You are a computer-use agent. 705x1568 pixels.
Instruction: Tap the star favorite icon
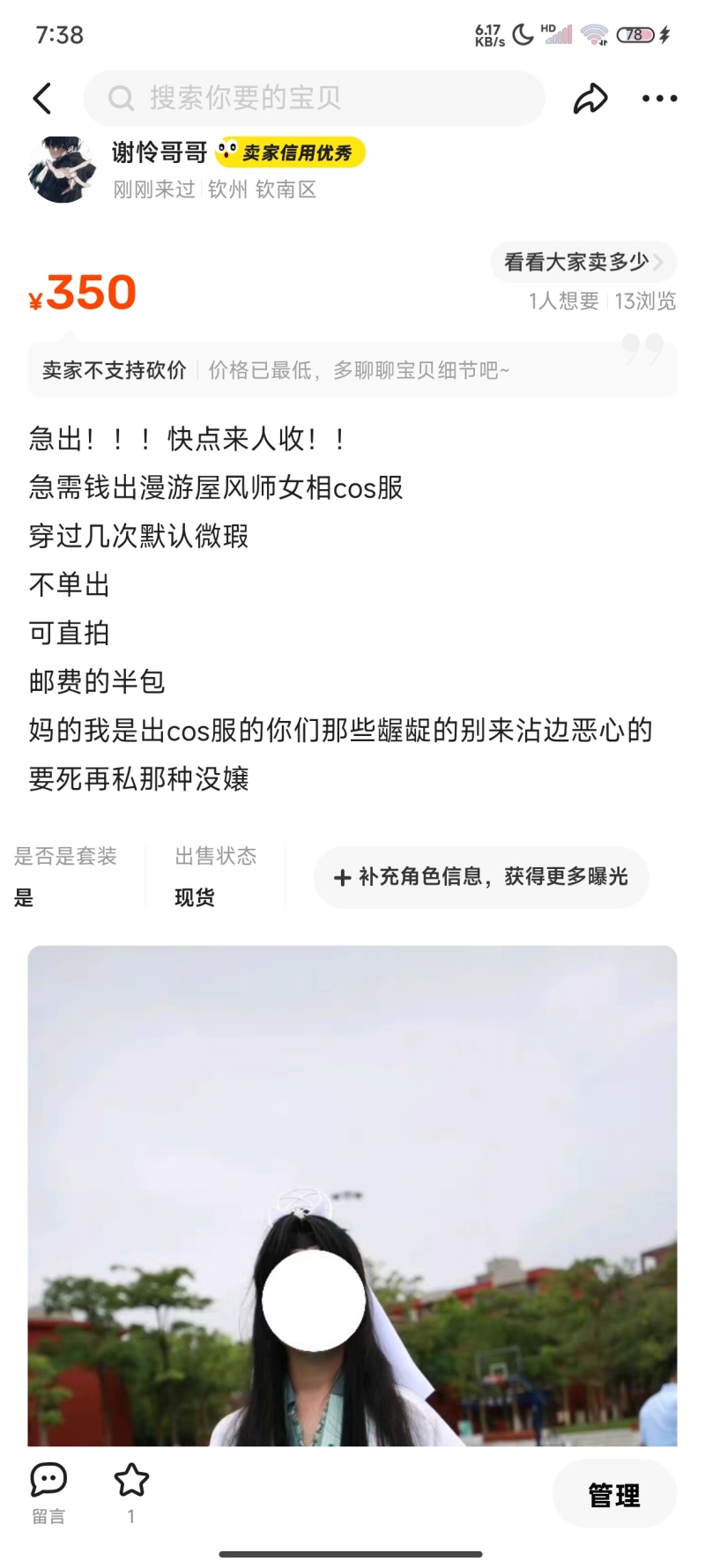click(131, 1480)
